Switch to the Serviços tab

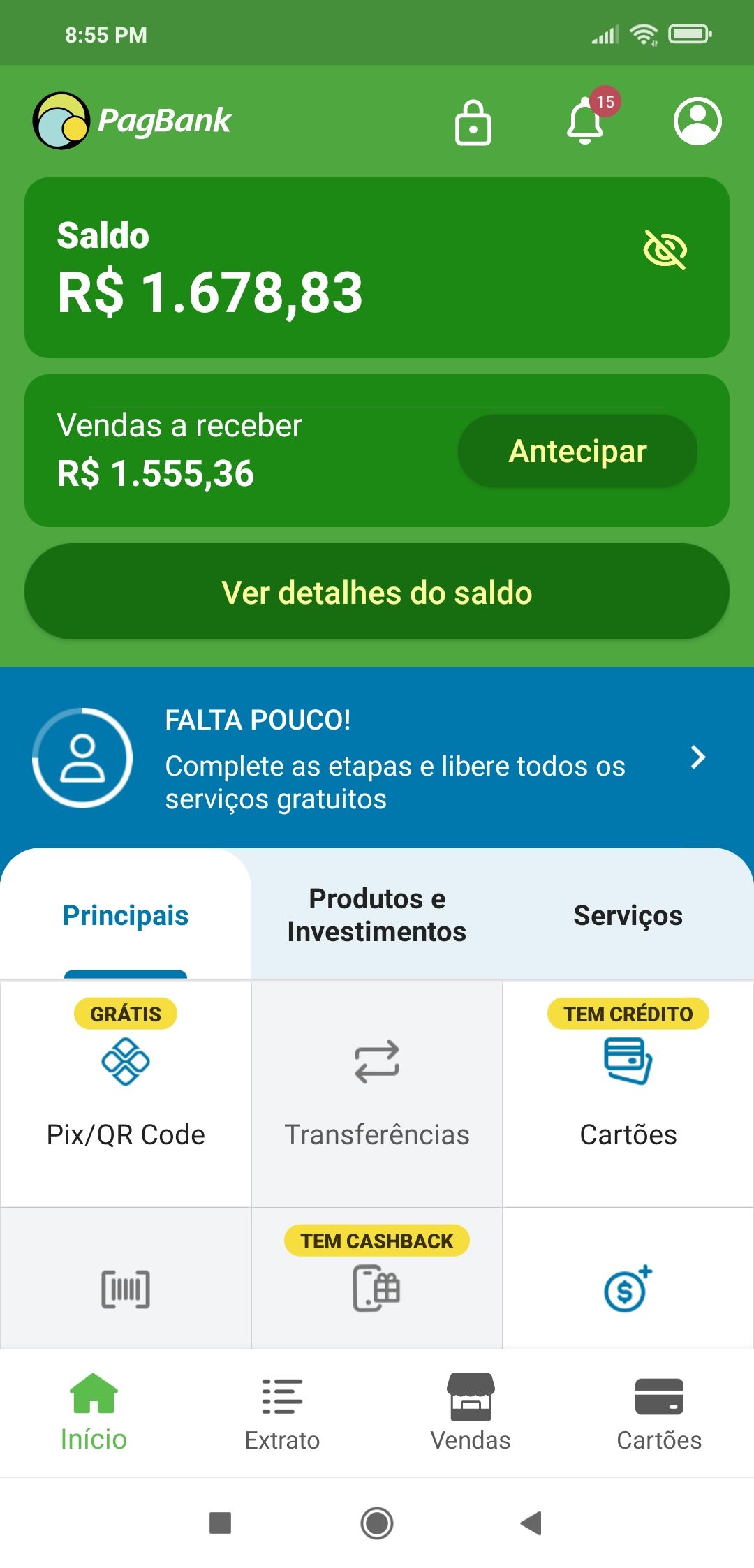pyautogui.click(x=628, y=915)
